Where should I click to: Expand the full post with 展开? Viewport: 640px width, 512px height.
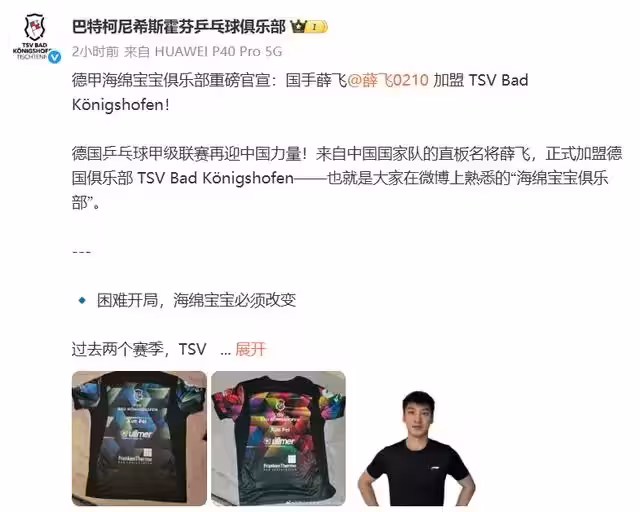click(251, 349)
